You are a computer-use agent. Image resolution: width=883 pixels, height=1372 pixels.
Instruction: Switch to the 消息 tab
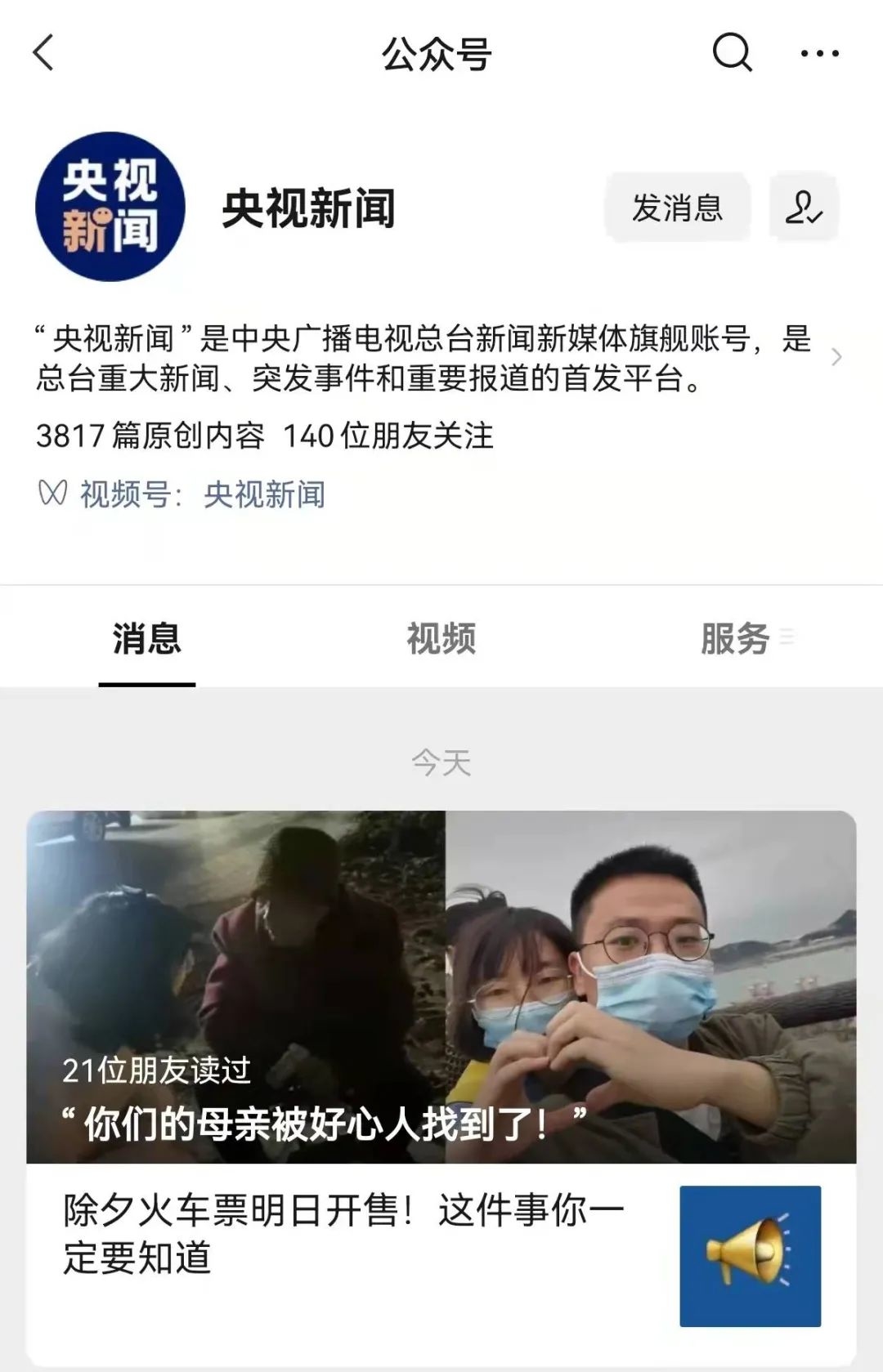[x=147, y=638]
